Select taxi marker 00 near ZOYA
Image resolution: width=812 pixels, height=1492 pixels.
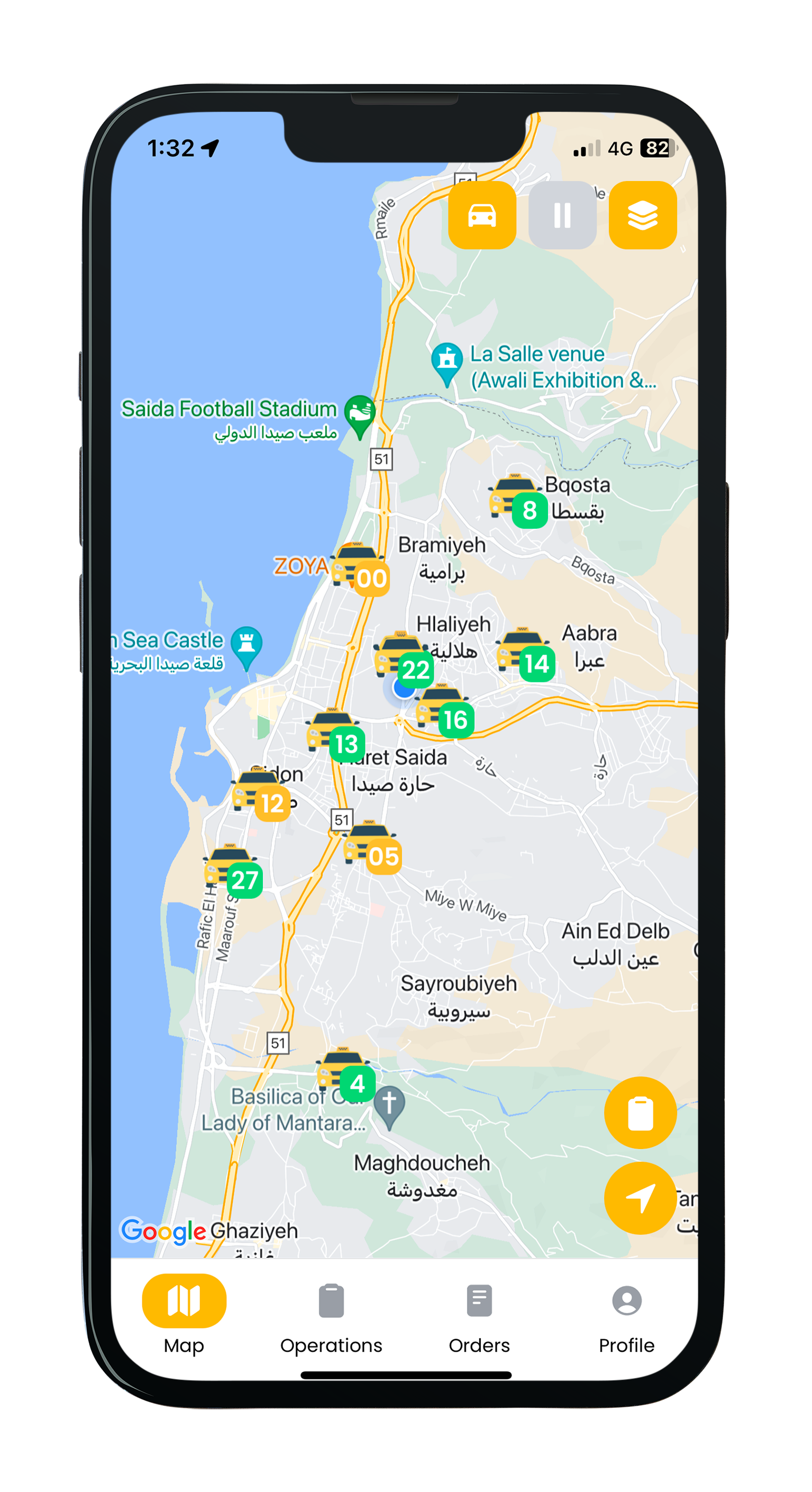[359, 567]
